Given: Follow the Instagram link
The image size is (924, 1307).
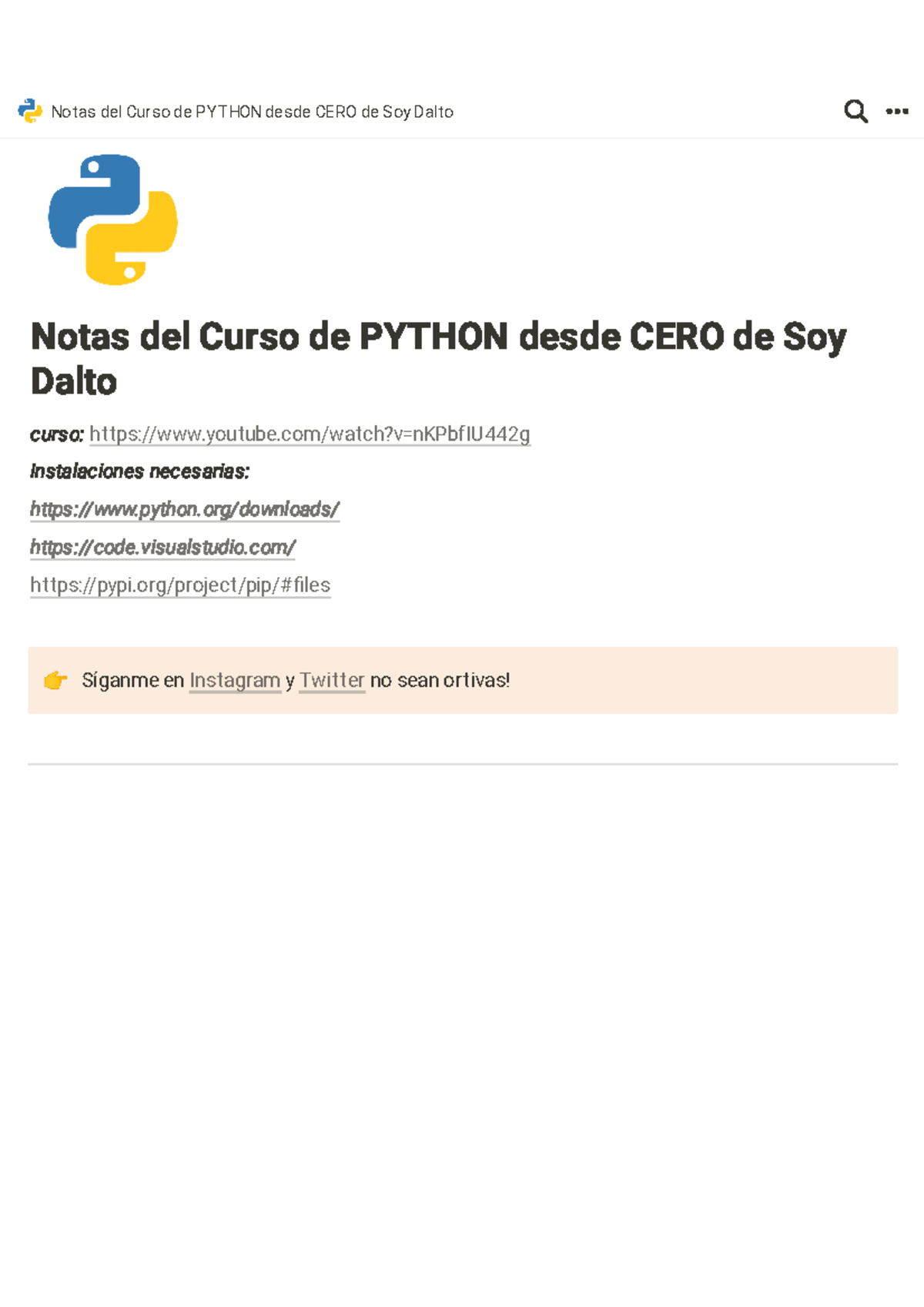Looking at the screenshot, I should pos(235,681).
